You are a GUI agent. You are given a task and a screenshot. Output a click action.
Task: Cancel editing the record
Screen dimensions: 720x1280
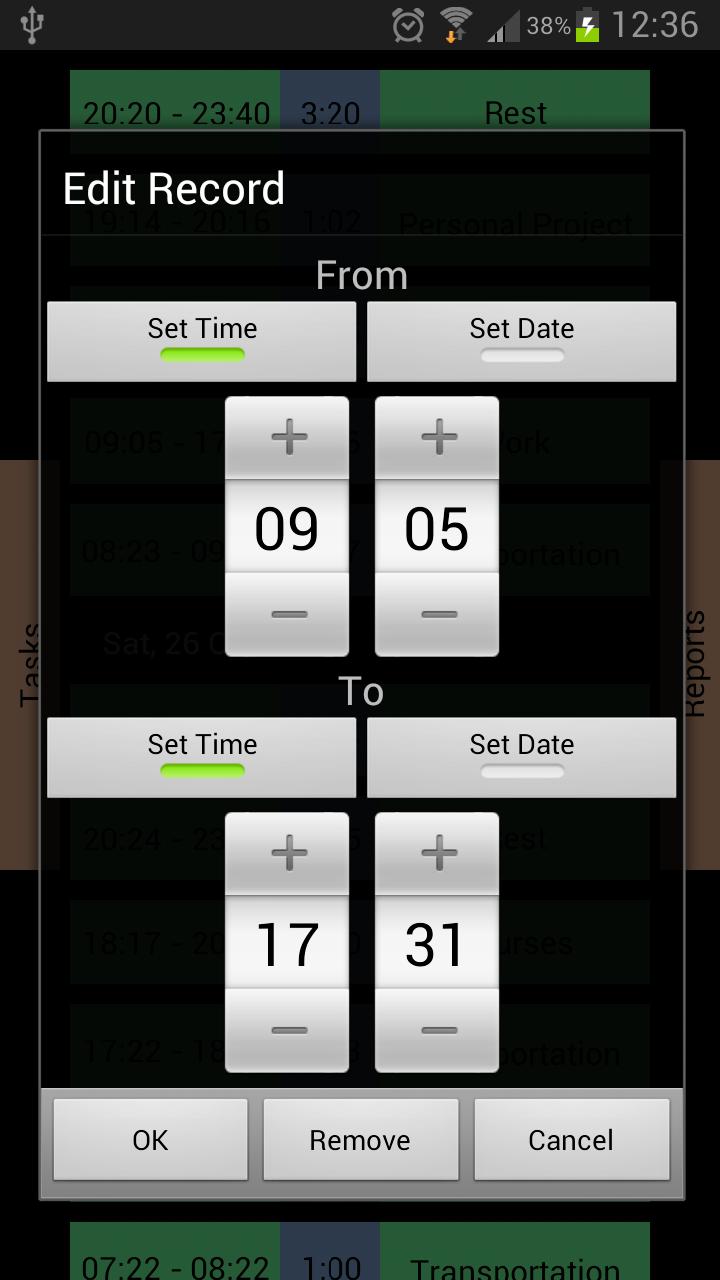pyautogui.click(x=571, y=1140)
